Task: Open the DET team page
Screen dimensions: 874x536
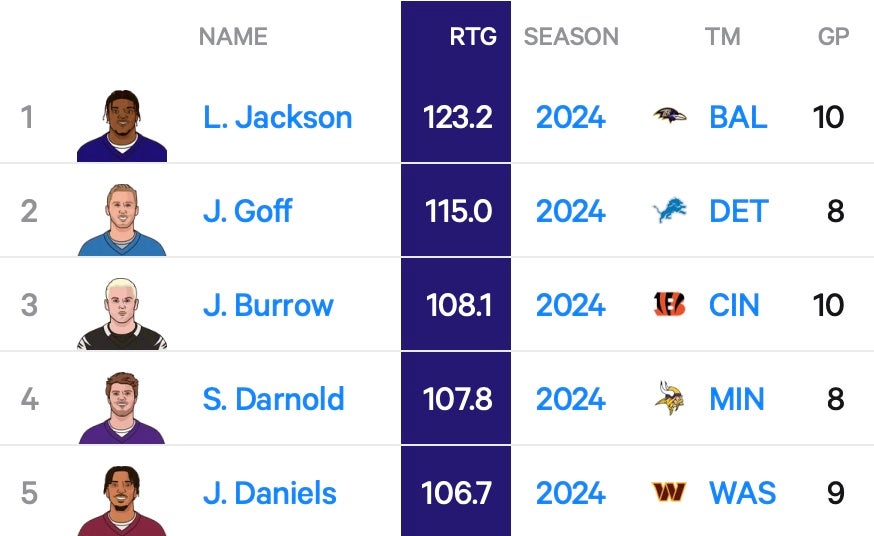Action: click(738, 212)
